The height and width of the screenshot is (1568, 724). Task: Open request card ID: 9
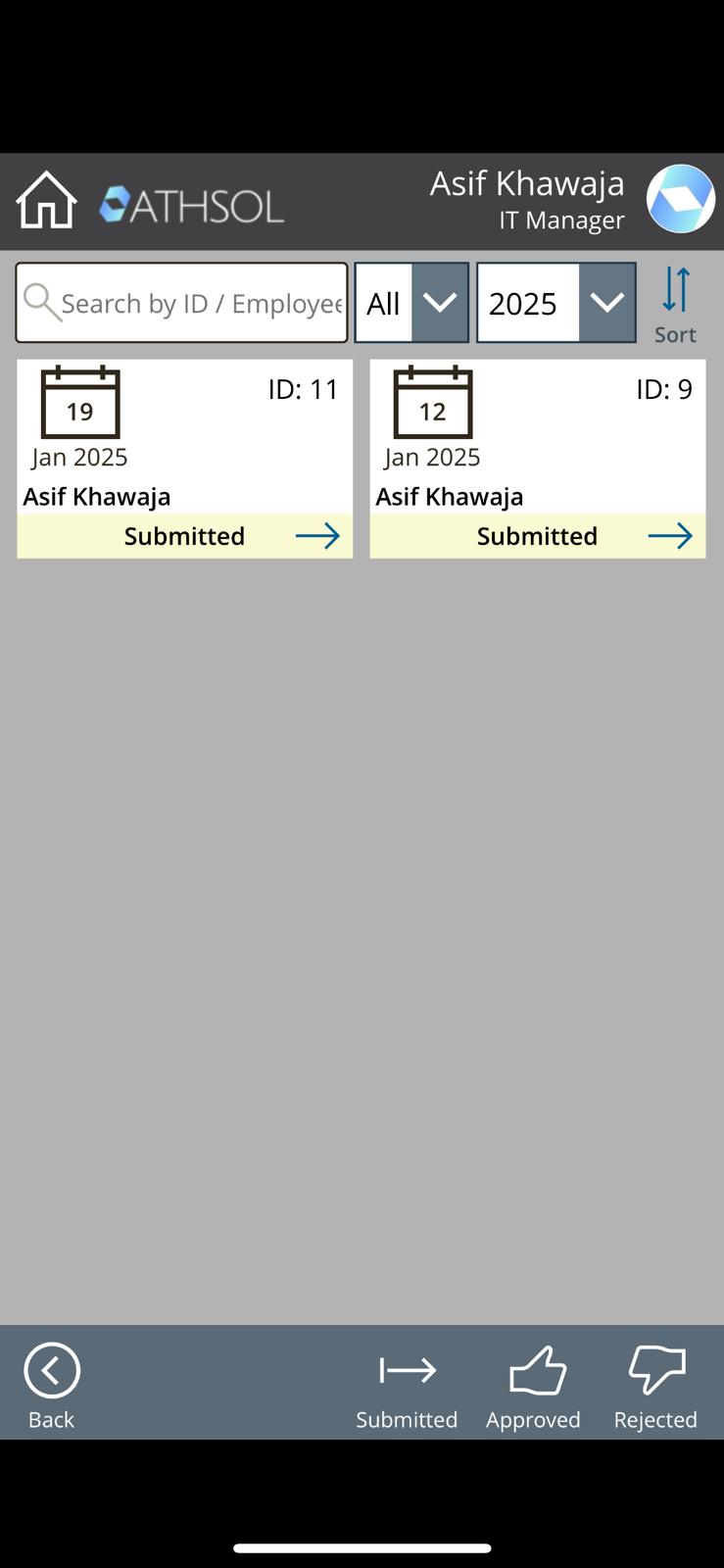tap(537, 459)
